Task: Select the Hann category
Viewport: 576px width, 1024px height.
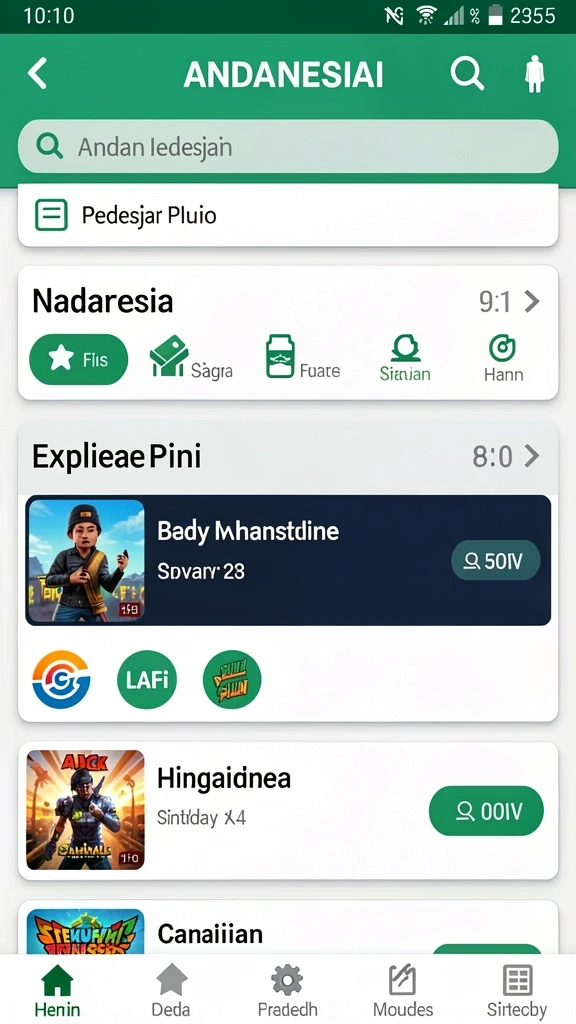Action: coord(503,358)
